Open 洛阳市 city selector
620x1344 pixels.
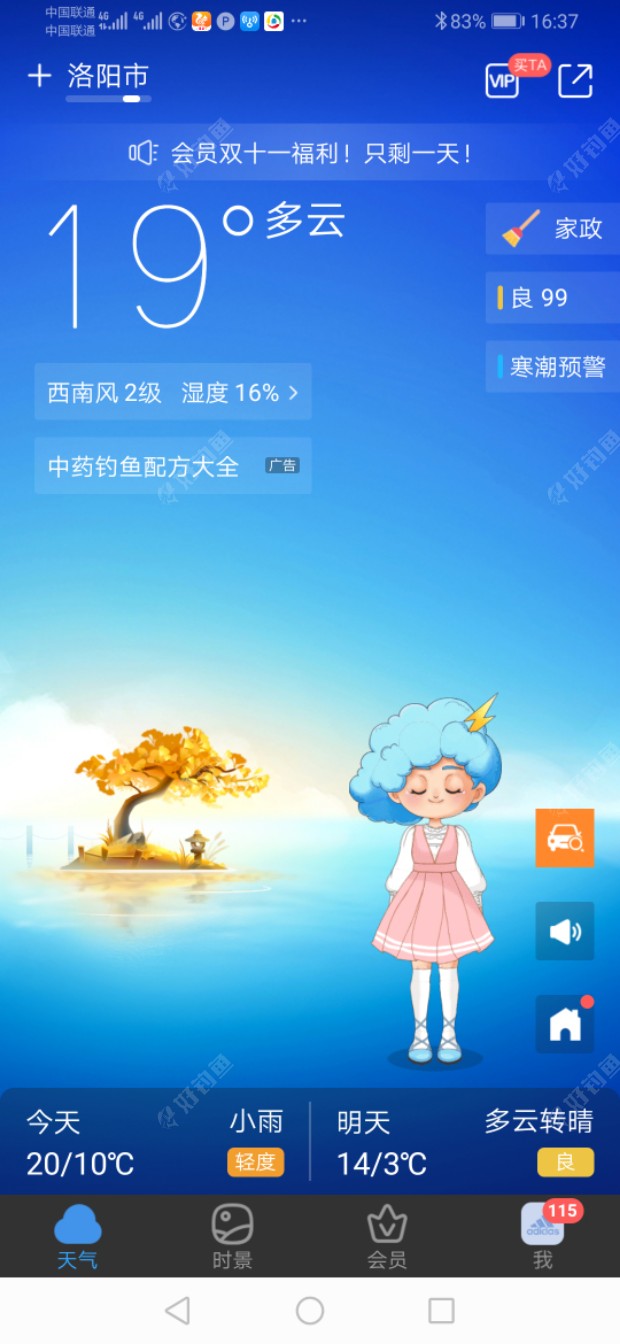(x=108, y=76)
